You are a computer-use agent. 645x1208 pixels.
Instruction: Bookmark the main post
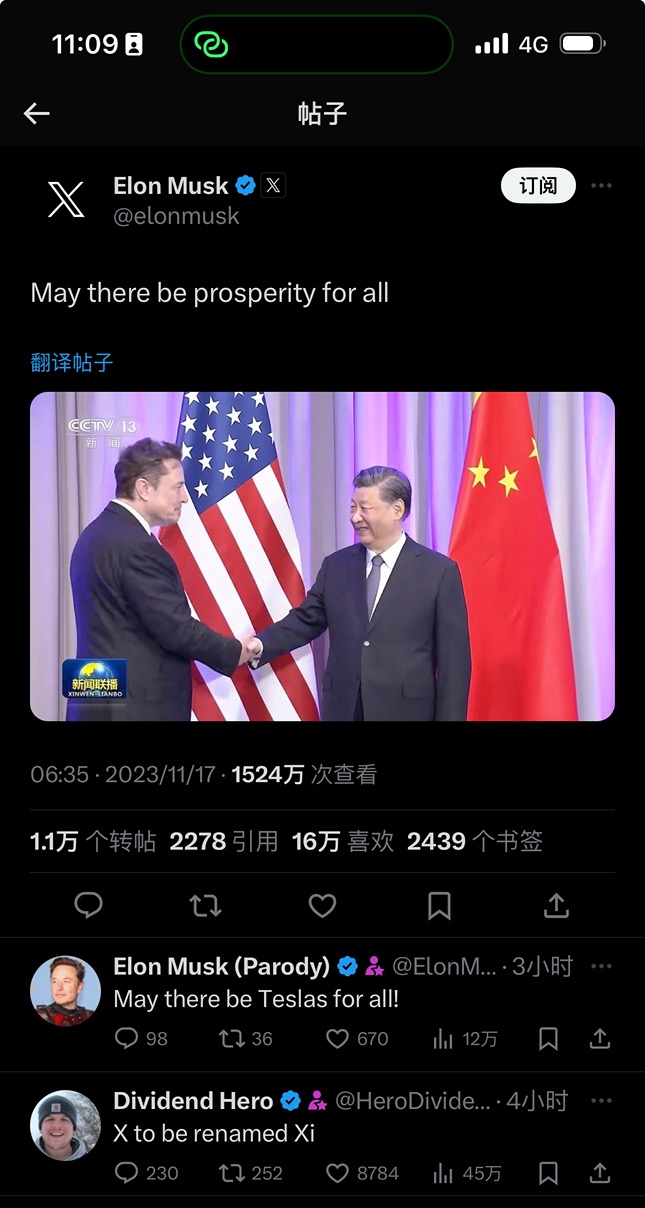439,906
